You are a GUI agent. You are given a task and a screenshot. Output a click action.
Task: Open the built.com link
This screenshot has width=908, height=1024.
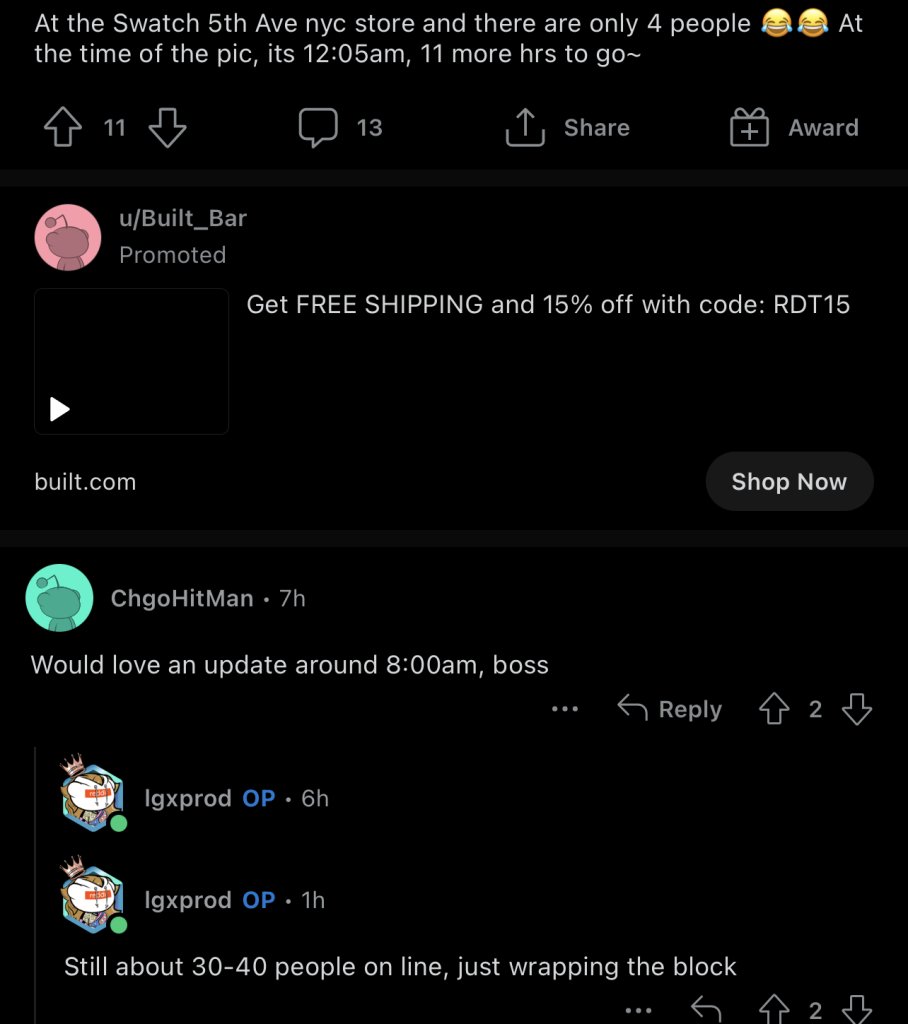point(85,482)
